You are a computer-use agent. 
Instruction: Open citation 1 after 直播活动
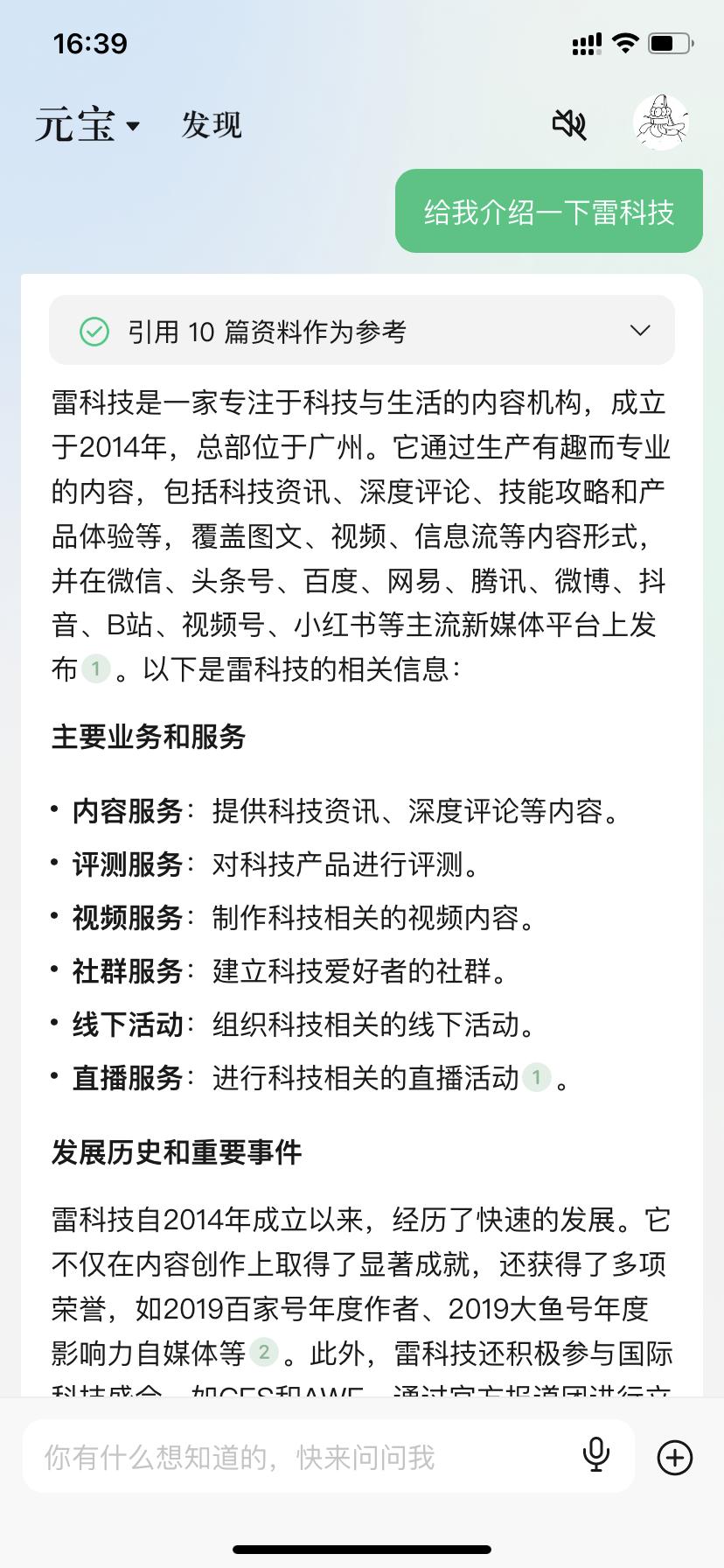(x=536, y=1077)
